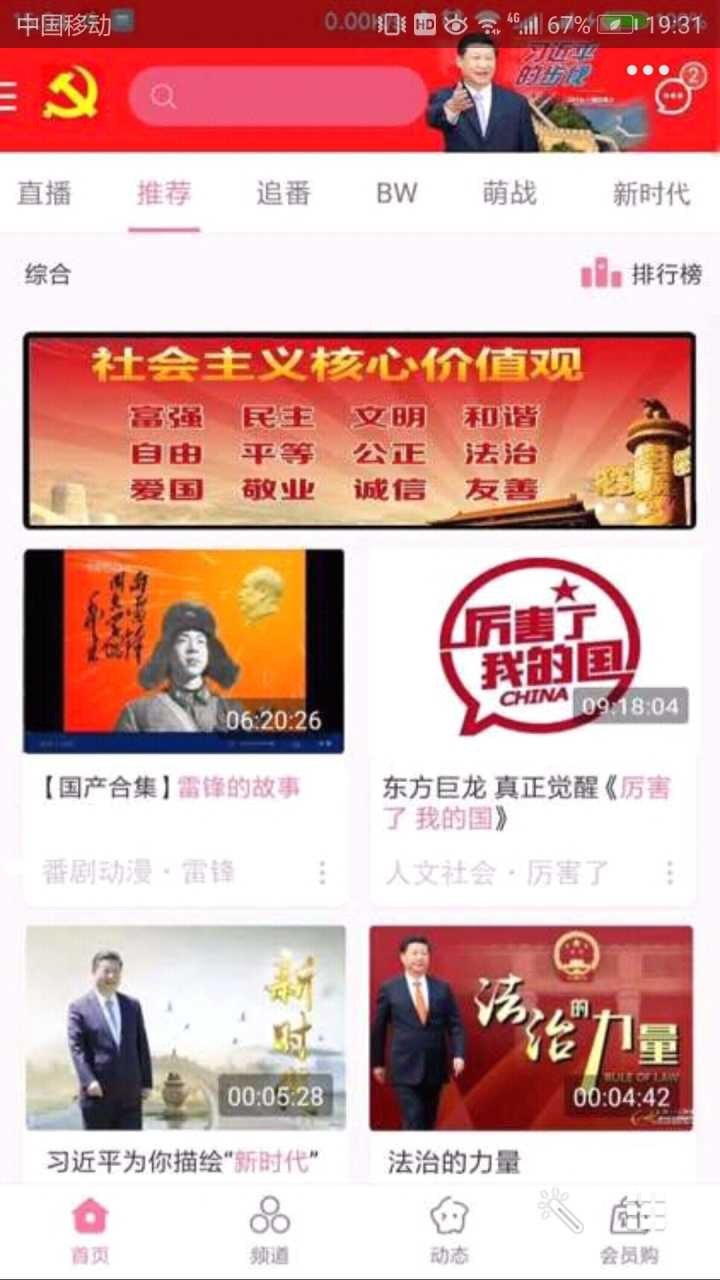
Task: Watch the 习近平为你描绘"新时代" video
Action: tap(186, 1028)
